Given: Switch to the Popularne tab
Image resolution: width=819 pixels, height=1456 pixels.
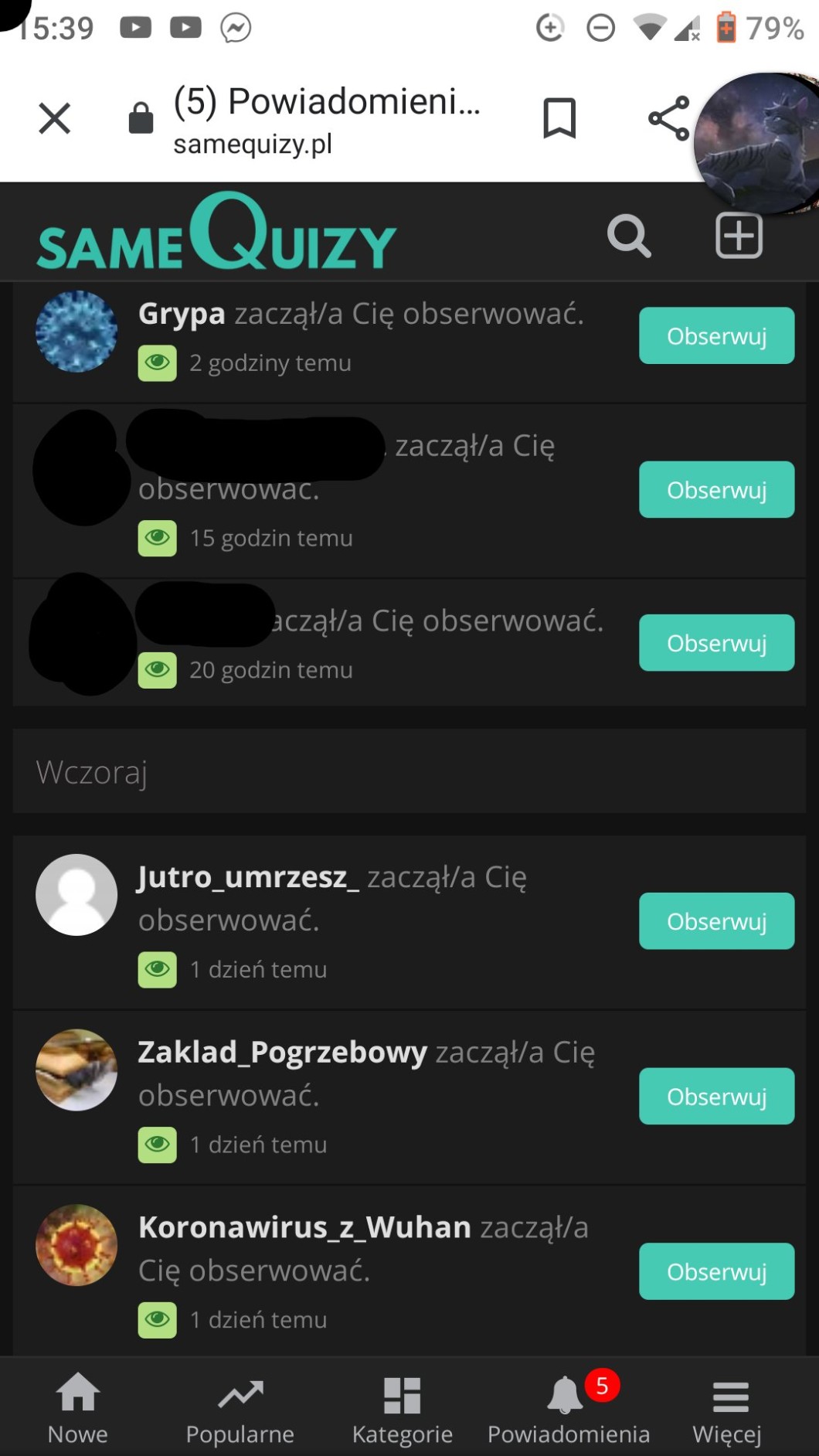Looking at the screenshot, I should pyautogui.click(x=240, y=1408).
